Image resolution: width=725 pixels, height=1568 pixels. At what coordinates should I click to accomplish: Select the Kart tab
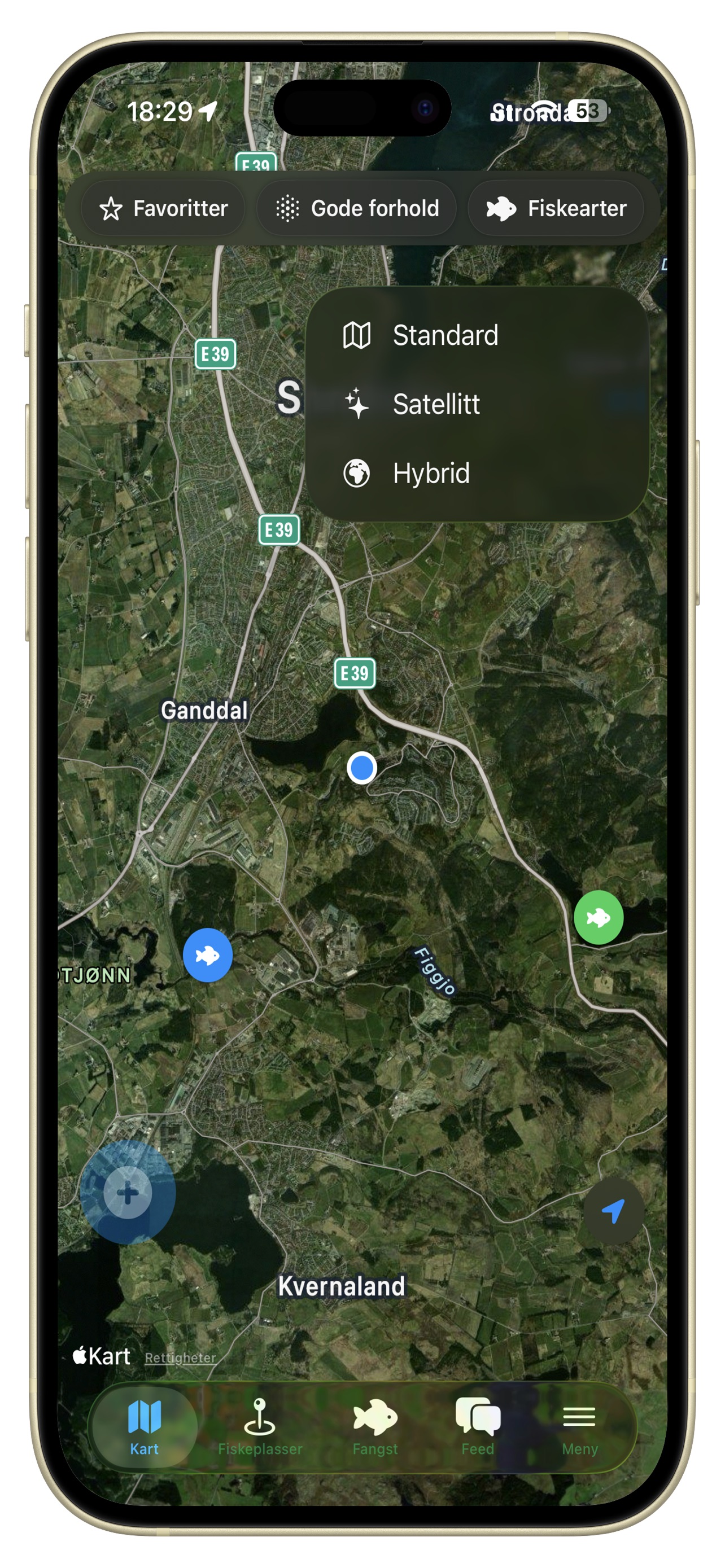coord(145,1426)
